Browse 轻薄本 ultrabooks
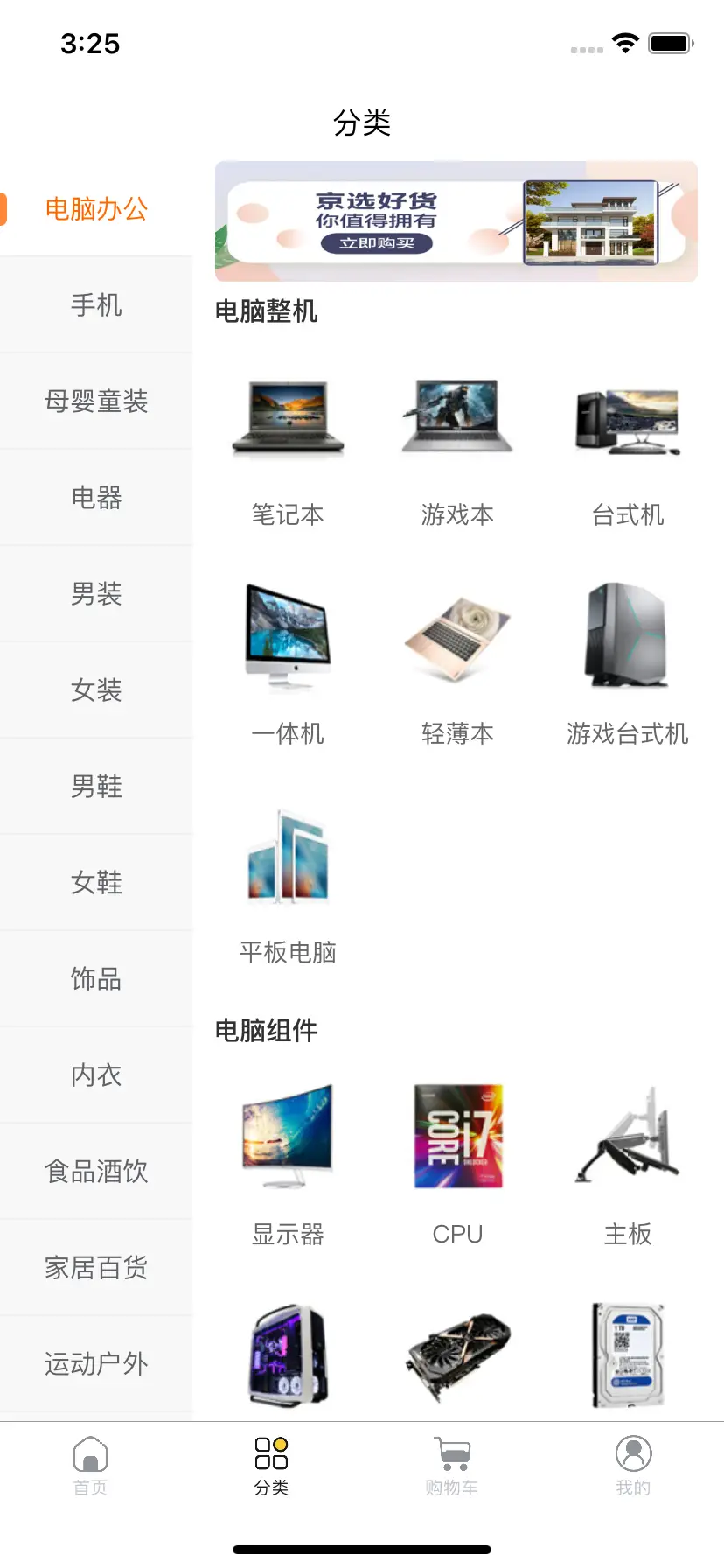The height and width of the screenshot is (1568, 724). [x=457, y=665]
